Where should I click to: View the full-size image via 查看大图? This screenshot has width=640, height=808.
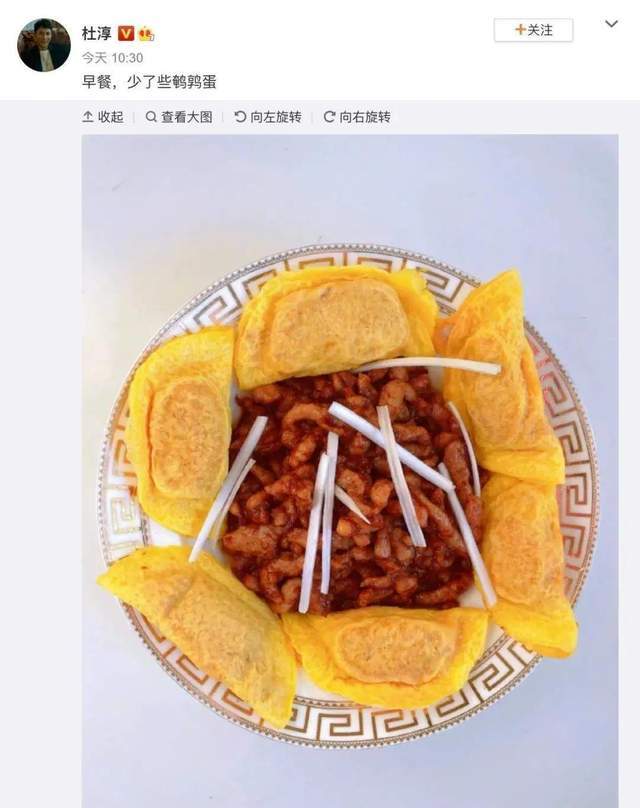(179, 117)
